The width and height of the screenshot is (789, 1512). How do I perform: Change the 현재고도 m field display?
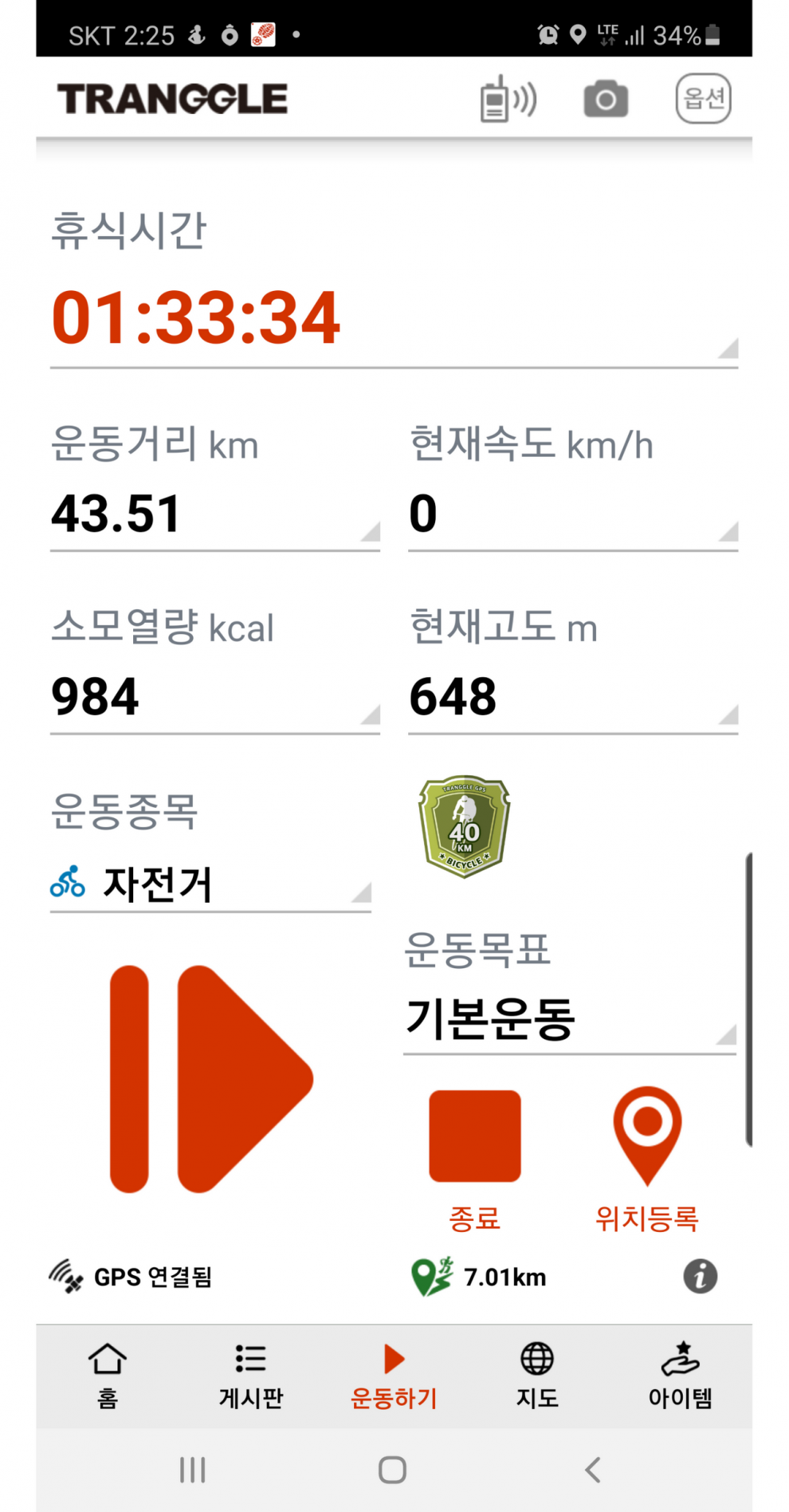click(x=572, y=697)
